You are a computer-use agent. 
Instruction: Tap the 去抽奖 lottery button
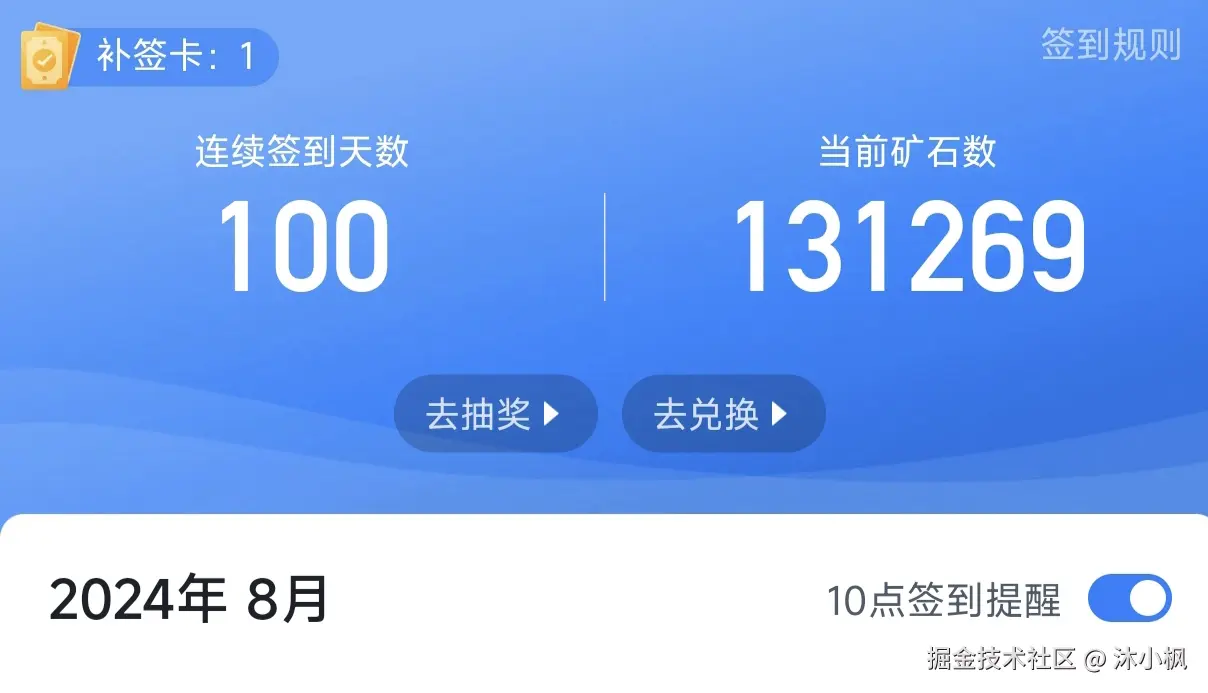pos(495,414)
